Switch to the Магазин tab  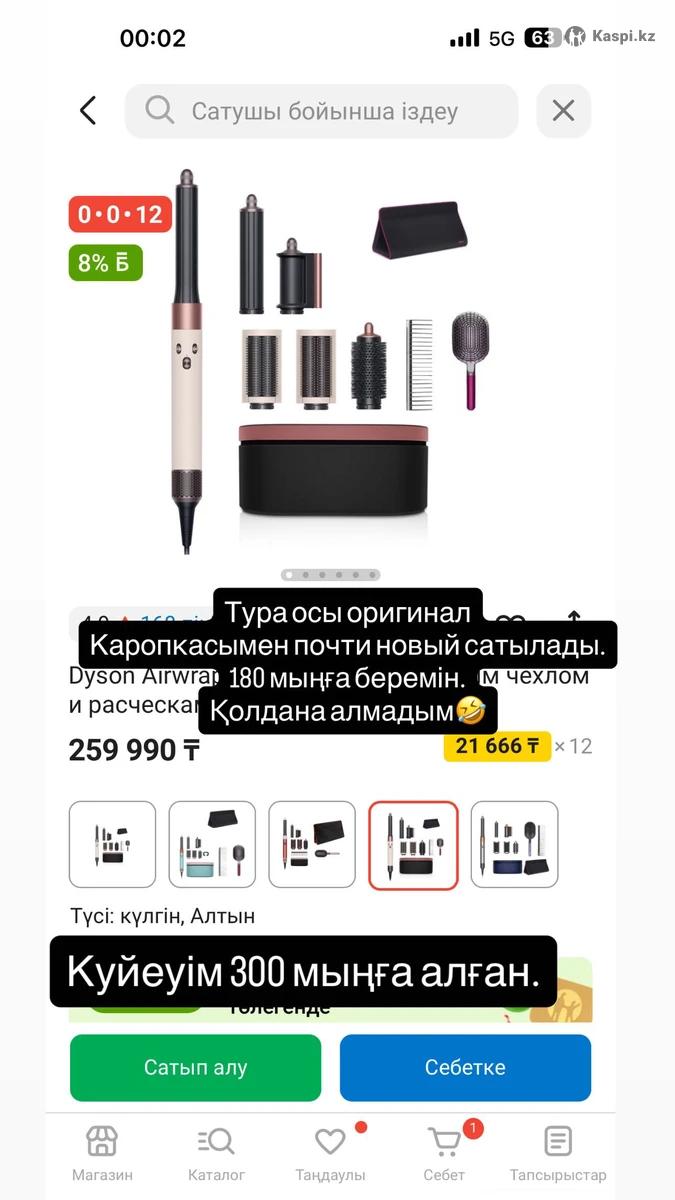click(102, 1153)
